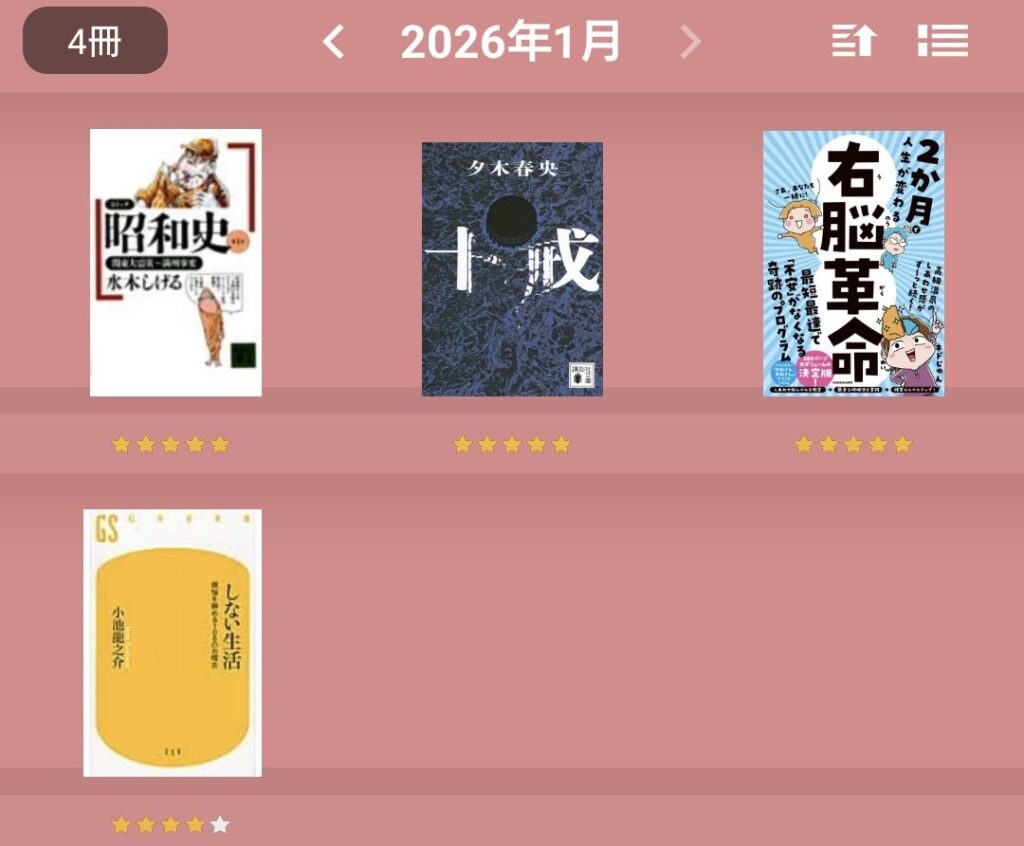Go to the next month
The image size is (1024, 846).
pos(690,42)
